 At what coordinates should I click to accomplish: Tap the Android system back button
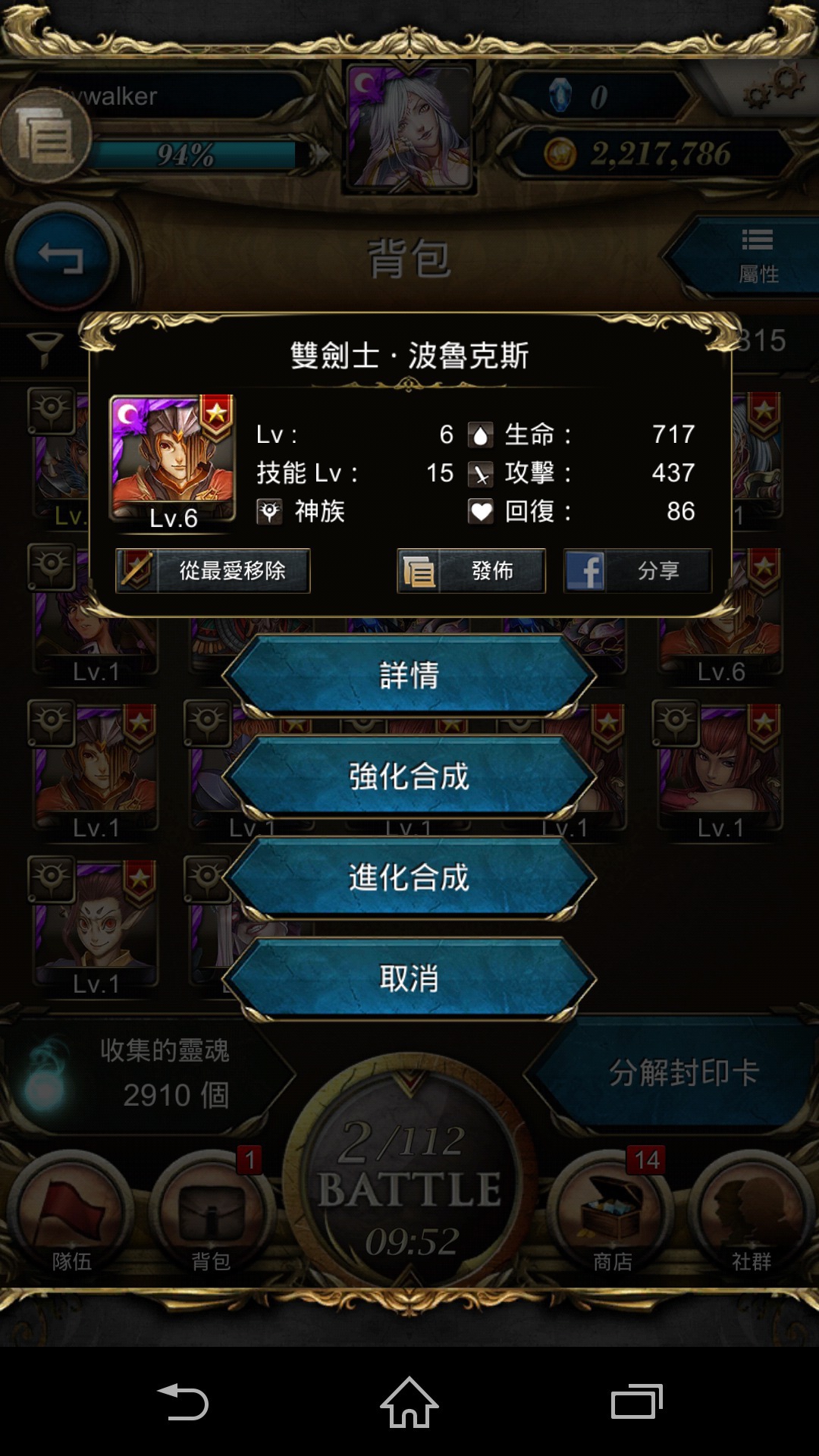(x=182, y=1402)
